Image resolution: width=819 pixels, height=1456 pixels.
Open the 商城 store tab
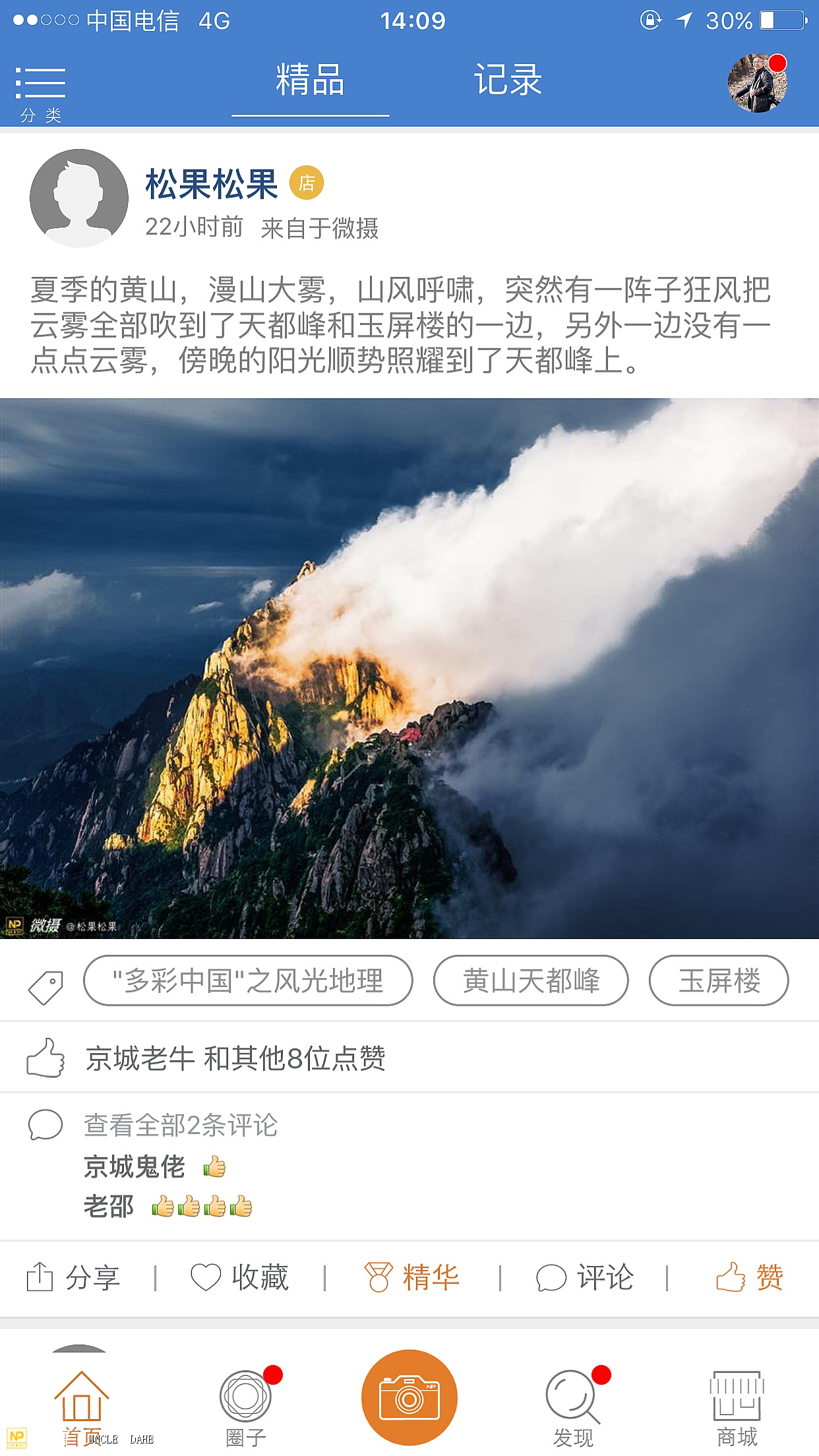click(x=737, y=1405)
